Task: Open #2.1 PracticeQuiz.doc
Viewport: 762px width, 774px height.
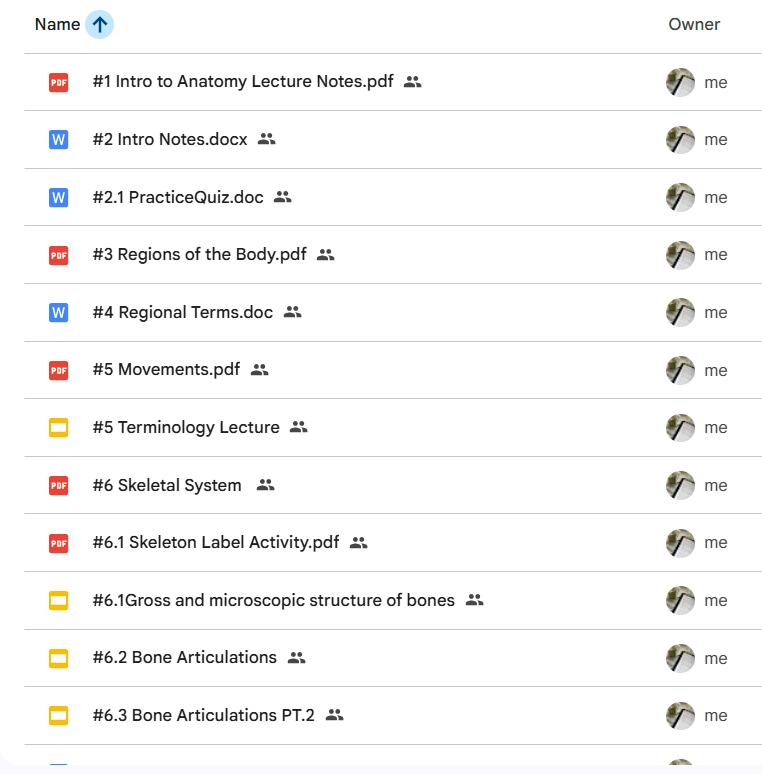Action: click(x=177, y=197)
